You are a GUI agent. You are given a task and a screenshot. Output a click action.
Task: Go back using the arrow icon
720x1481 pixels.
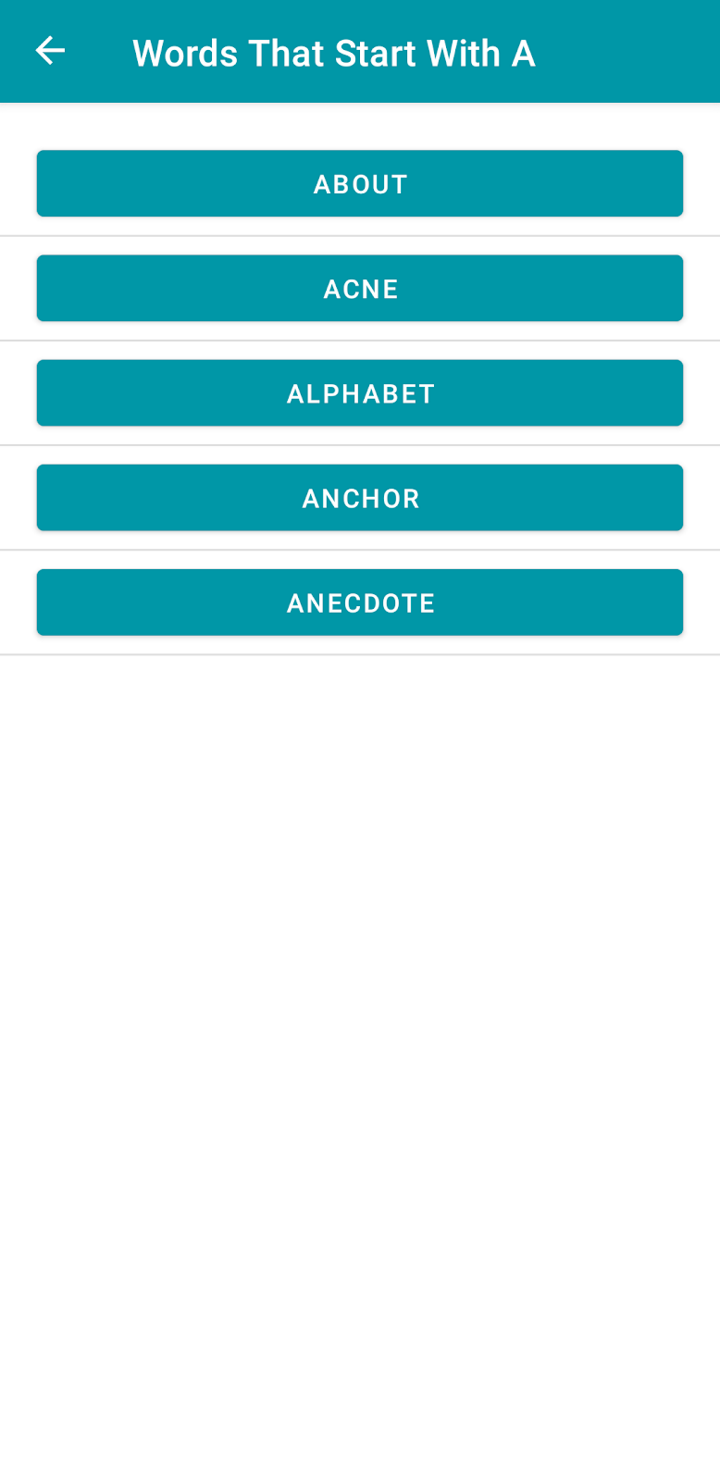tap(50, 51)
